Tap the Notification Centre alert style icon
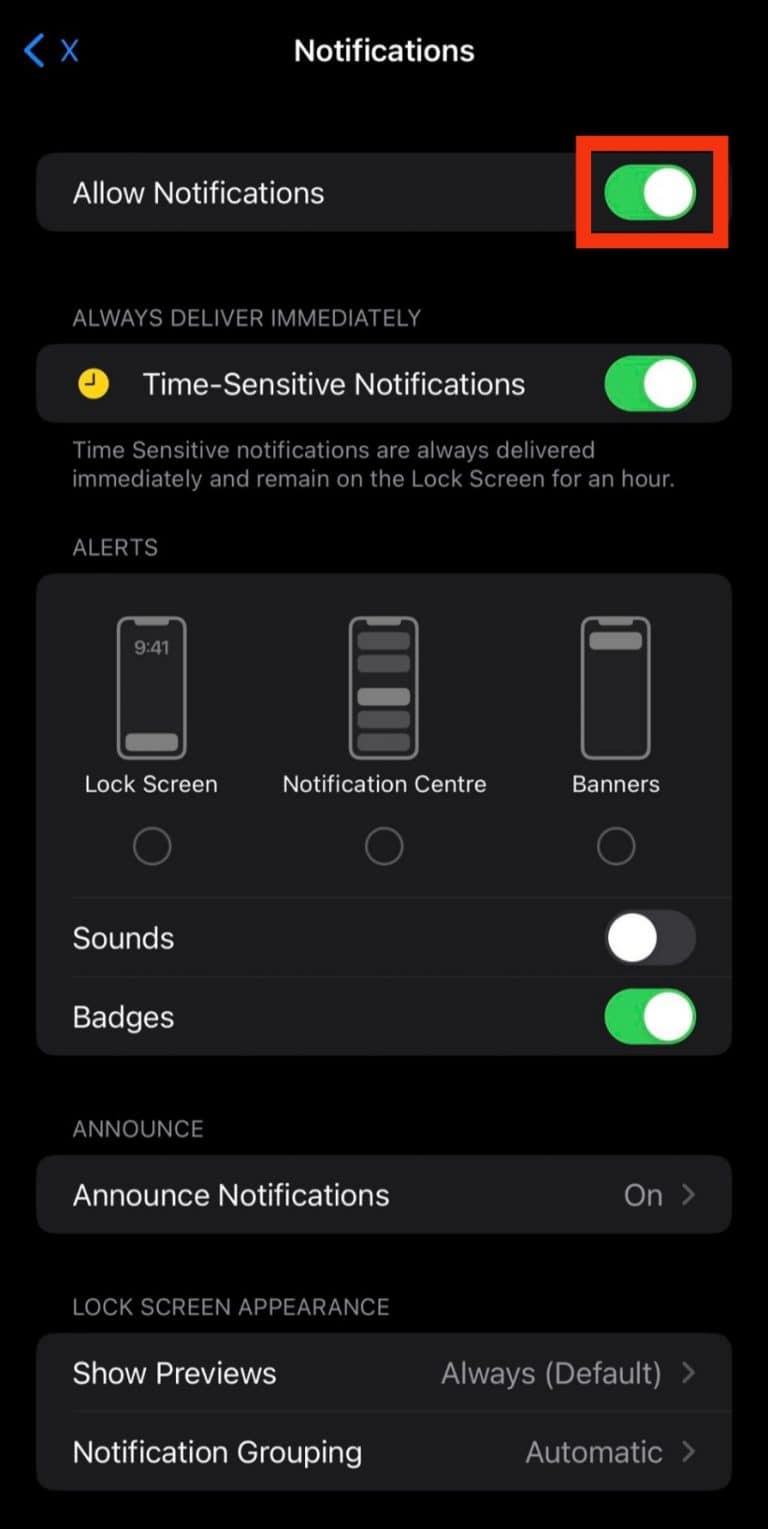The image size is (768, 1529). [x=384, y=687]
